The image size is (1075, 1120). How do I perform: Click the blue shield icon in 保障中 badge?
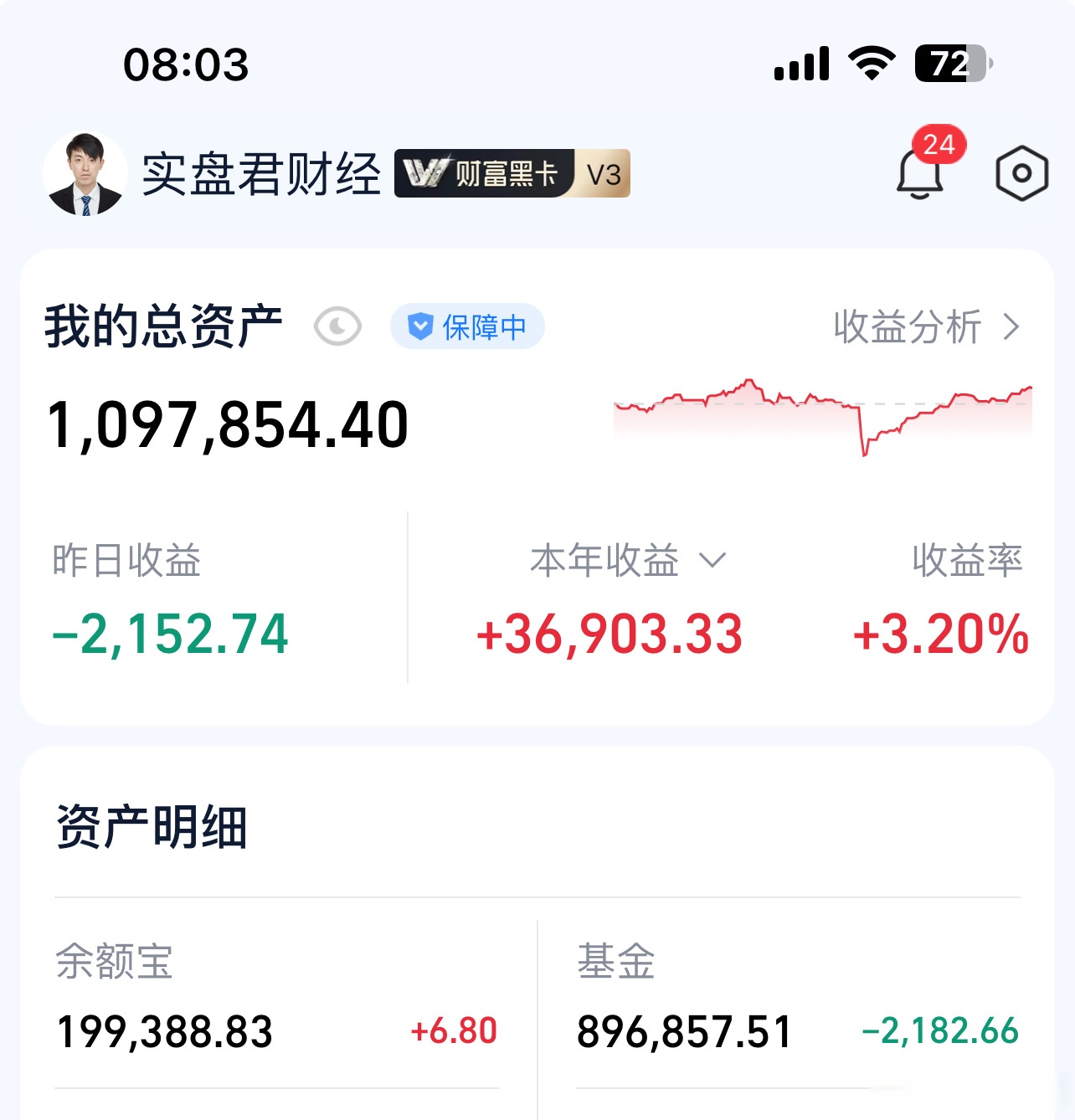point(420,326)
